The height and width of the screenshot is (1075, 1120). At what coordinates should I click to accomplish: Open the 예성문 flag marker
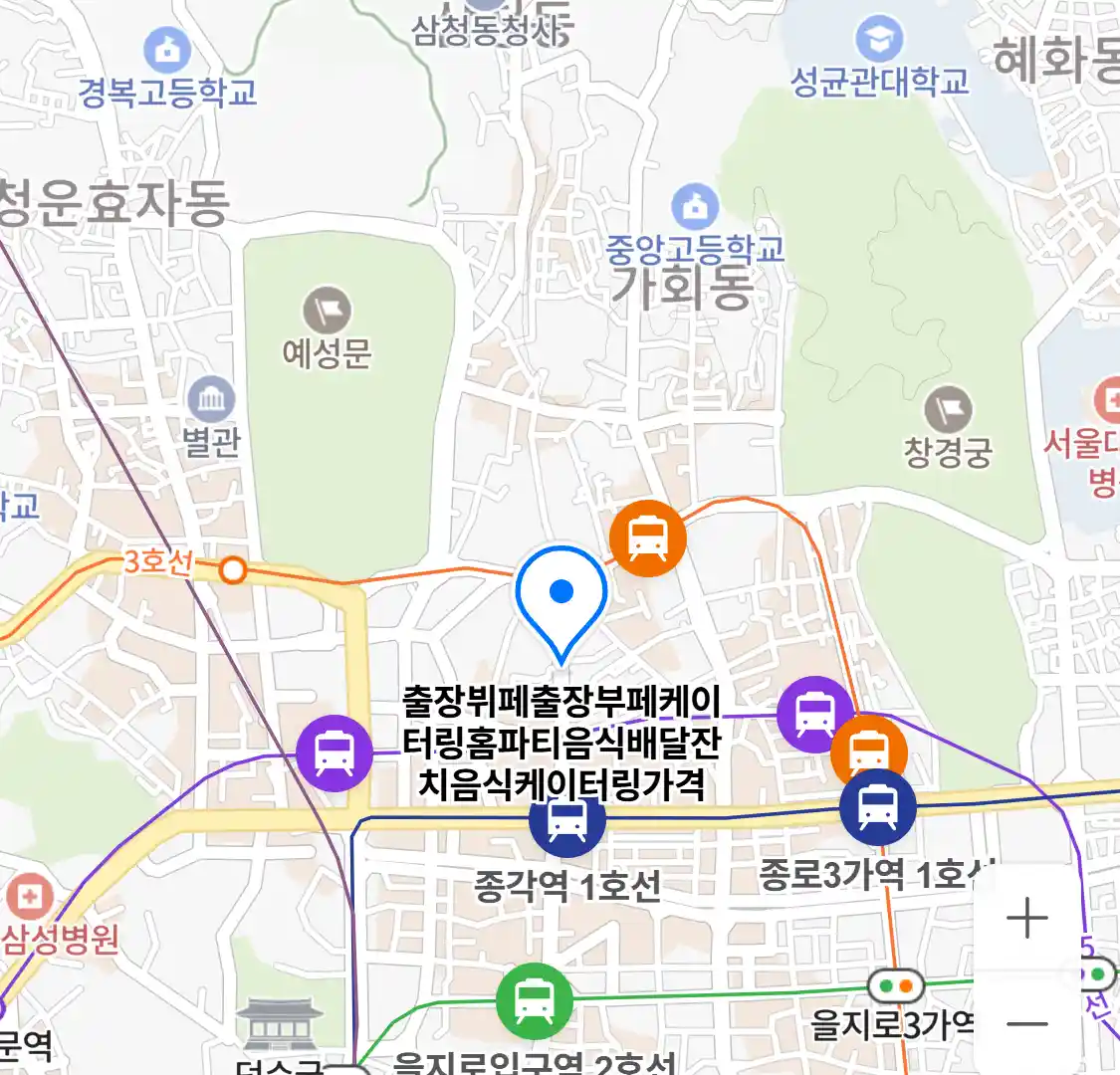coord(327,310)
